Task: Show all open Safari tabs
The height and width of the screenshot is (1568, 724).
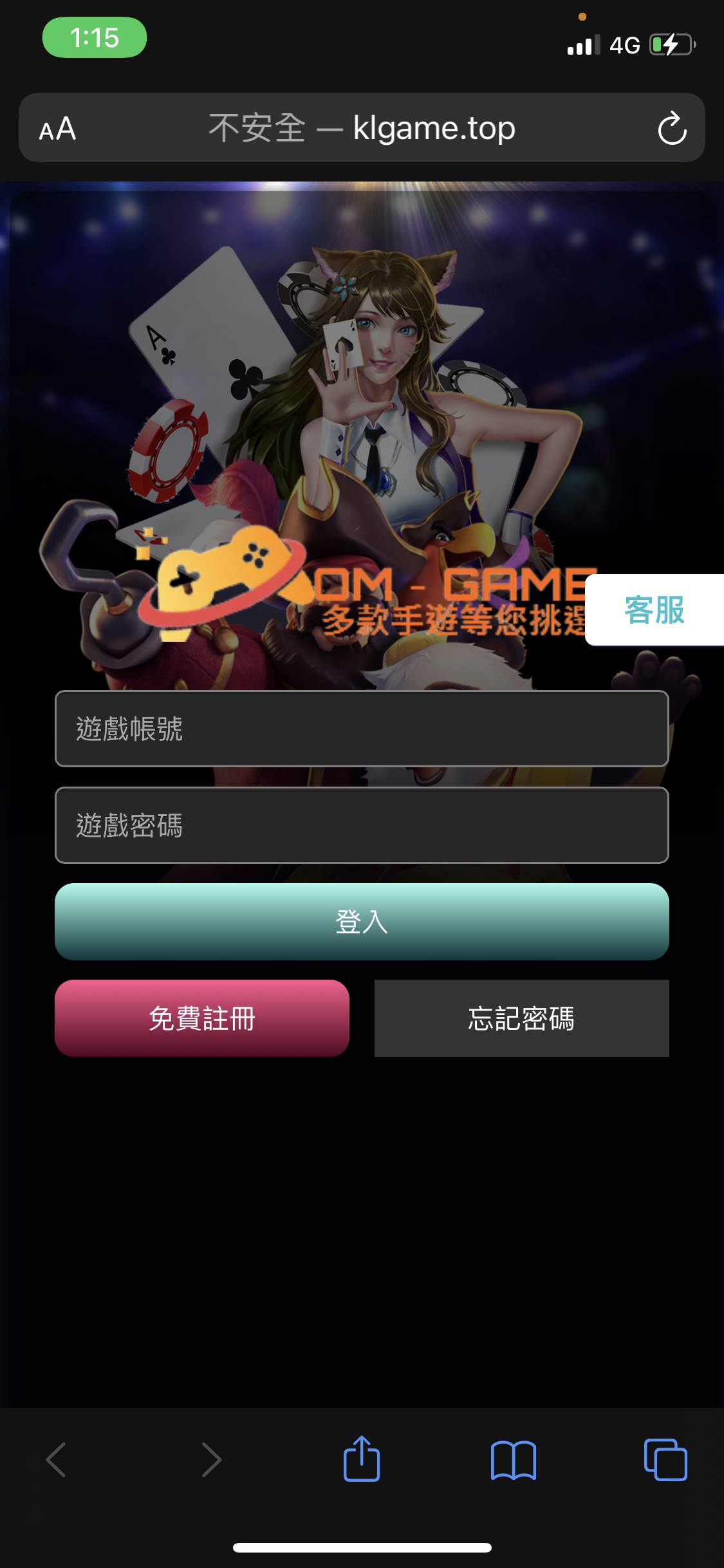Action: click(665, 1459)
